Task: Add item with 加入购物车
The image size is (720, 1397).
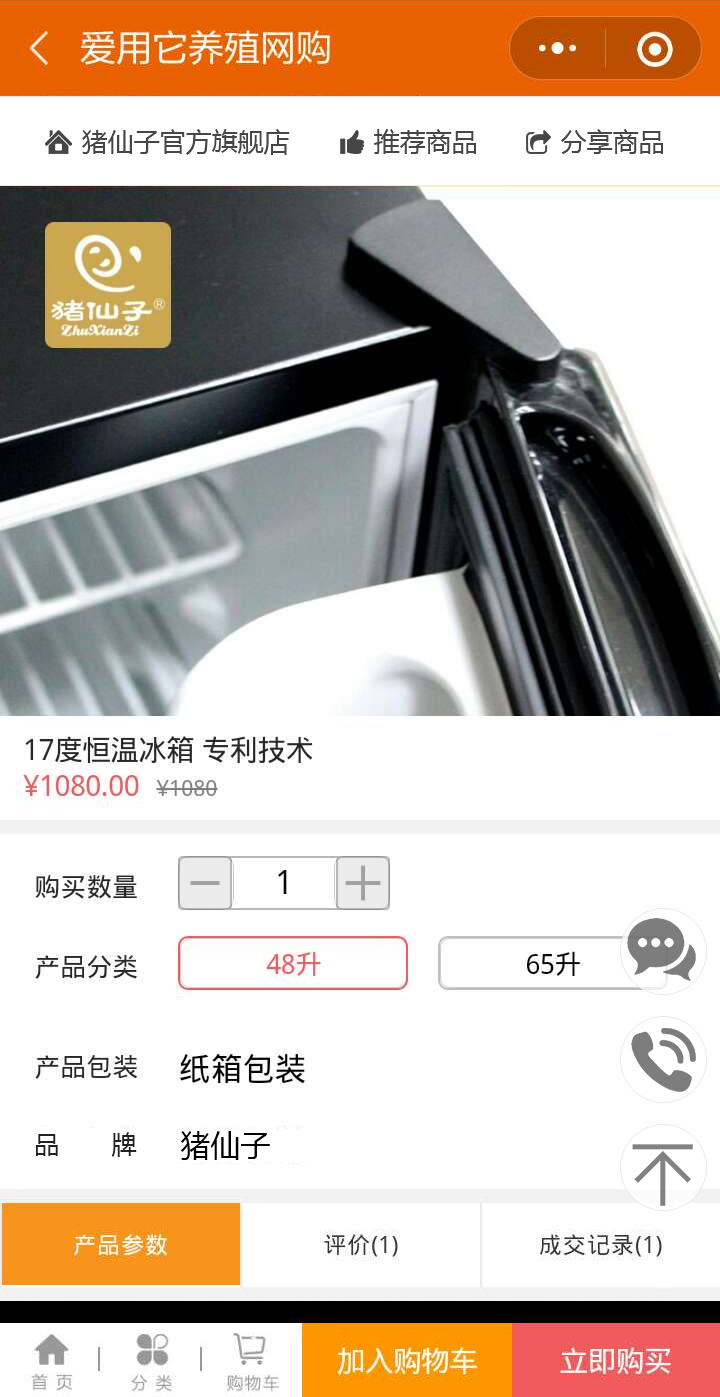Action: point(407,1361)
